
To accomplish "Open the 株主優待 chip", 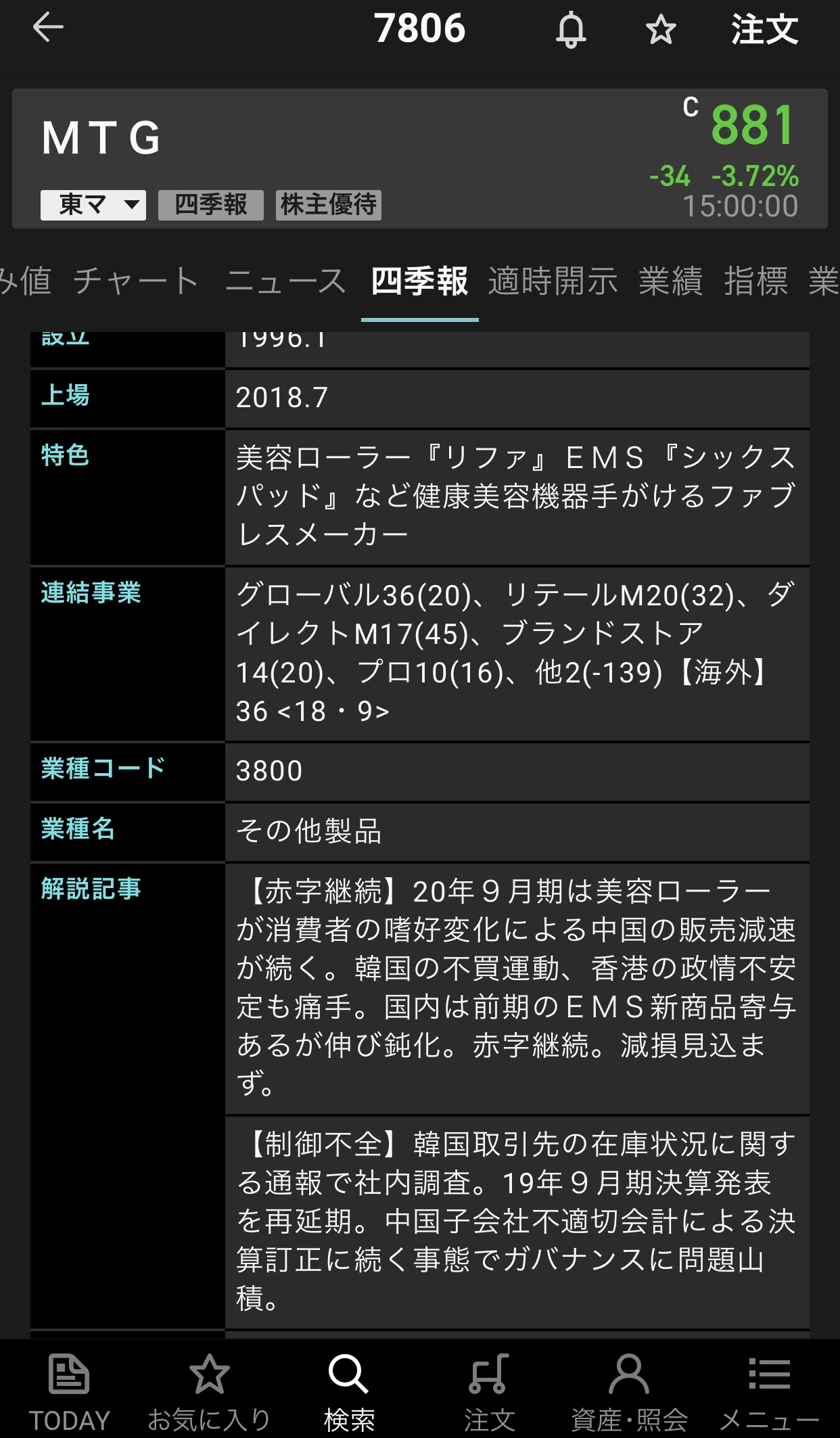I will tap(329, 204).
